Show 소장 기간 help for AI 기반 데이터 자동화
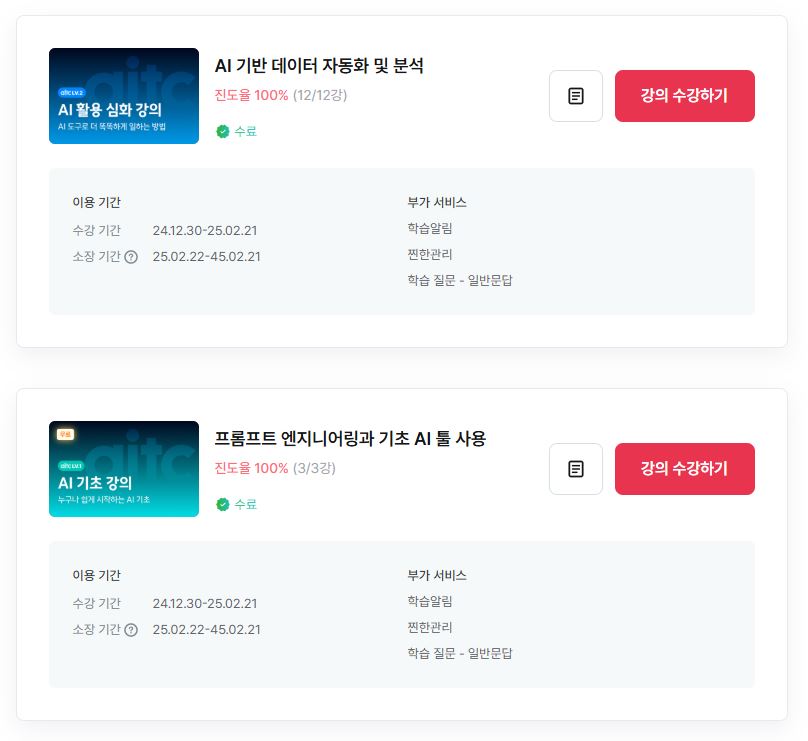 131,257
